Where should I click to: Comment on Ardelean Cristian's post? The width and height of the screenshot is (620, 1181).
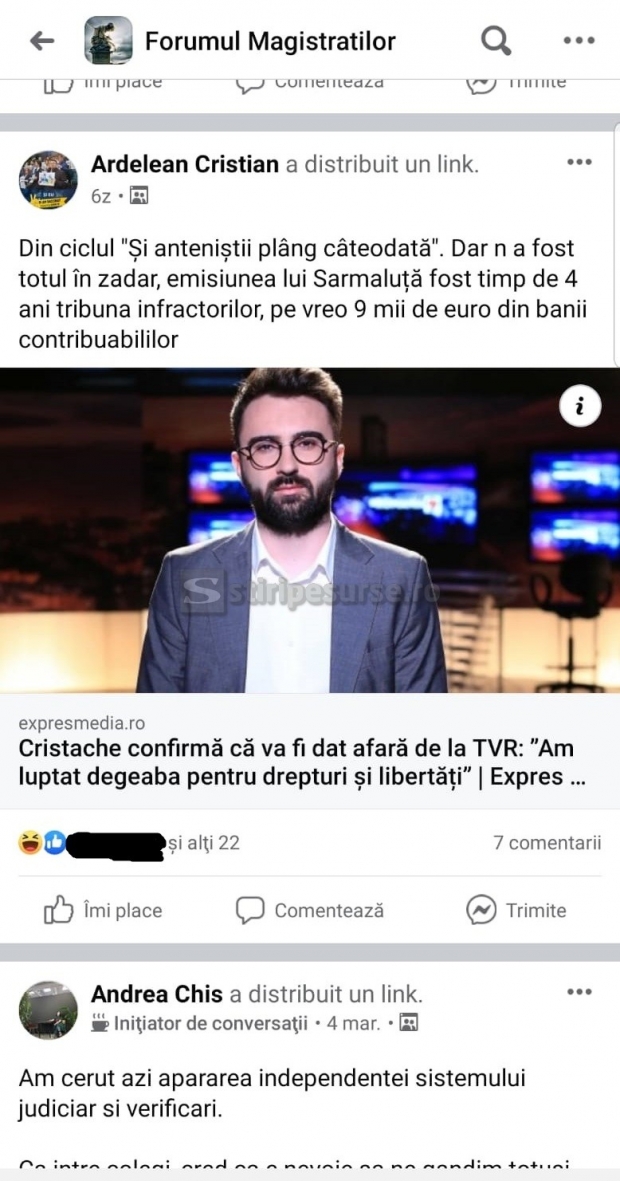[x=310, y=910]
